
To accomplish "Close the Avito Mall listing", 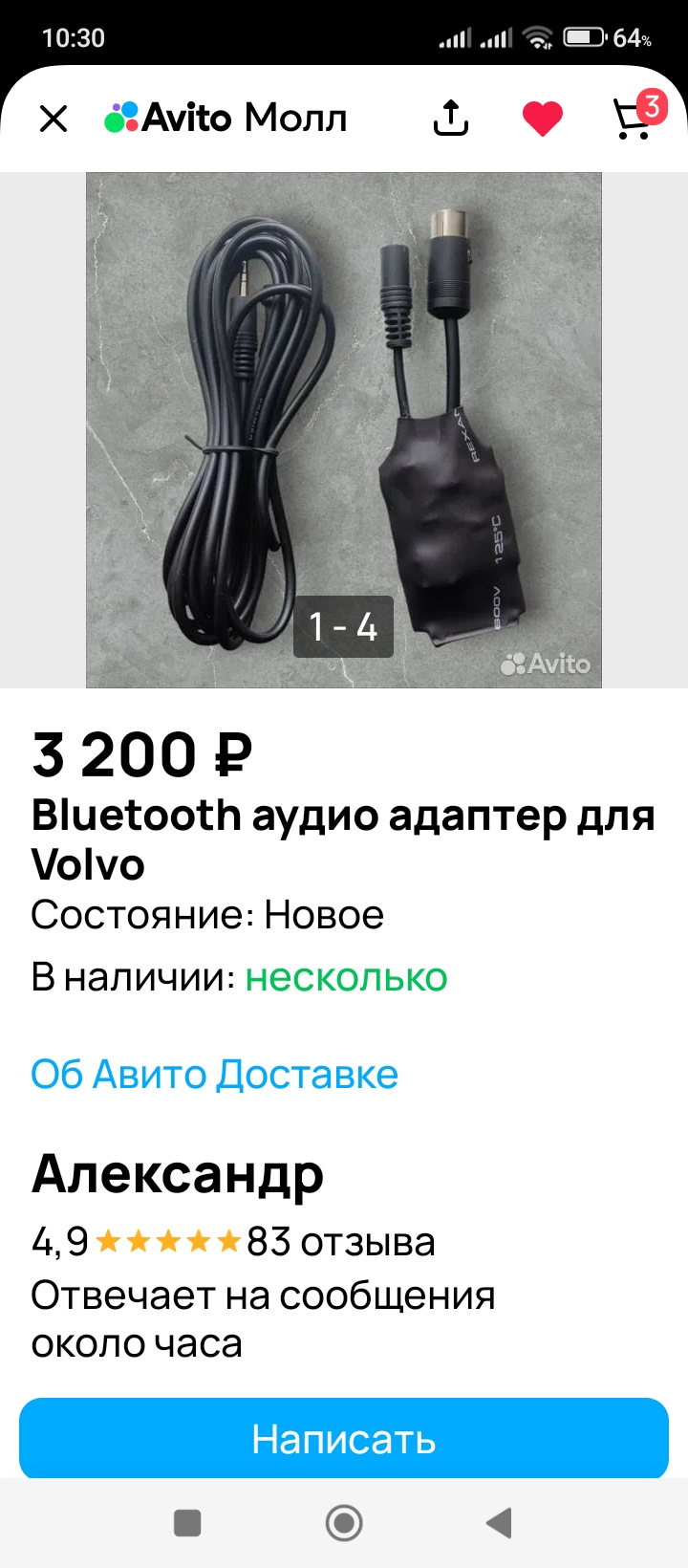I will coord(54,119).
